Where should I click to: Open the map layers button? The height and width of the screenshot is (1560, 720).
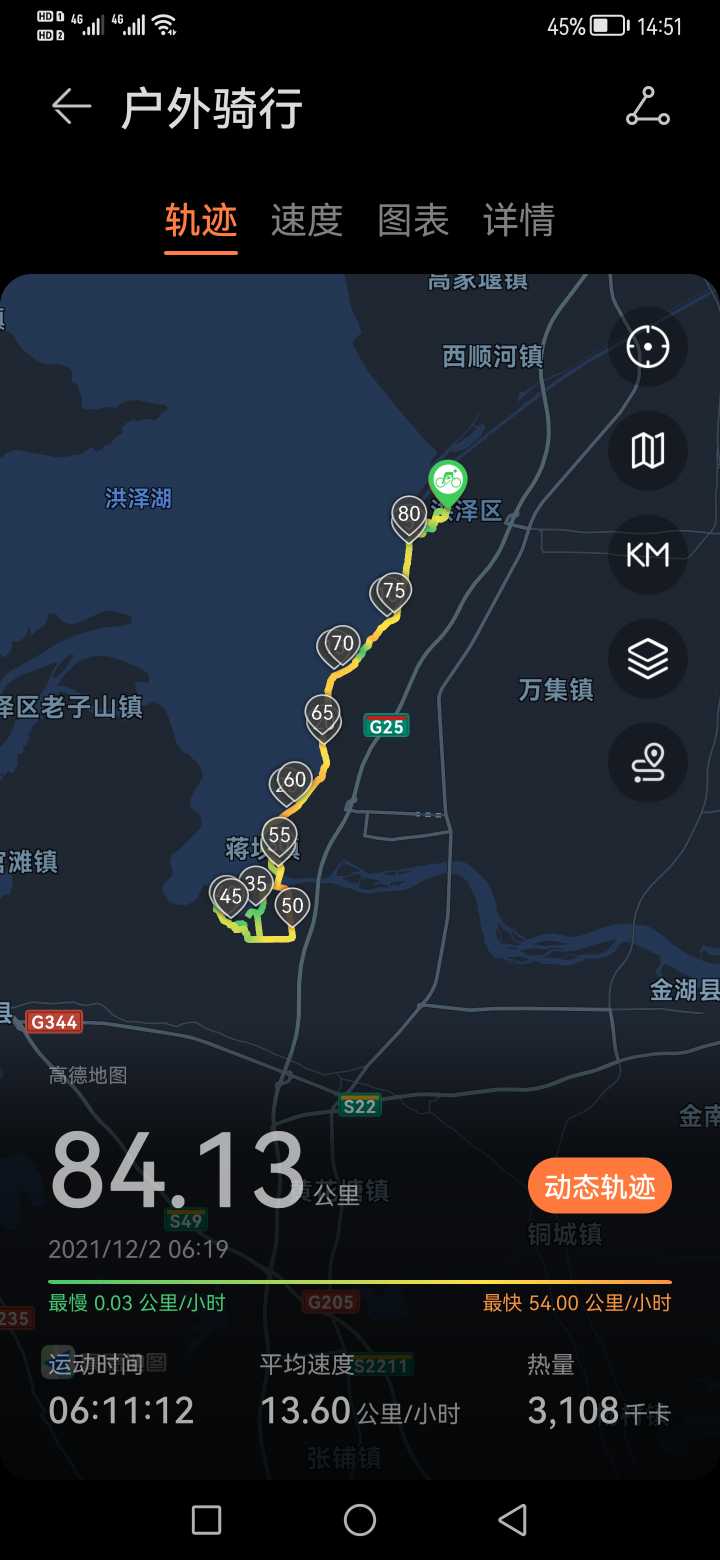pyautogui.click(x=648, y=659)
